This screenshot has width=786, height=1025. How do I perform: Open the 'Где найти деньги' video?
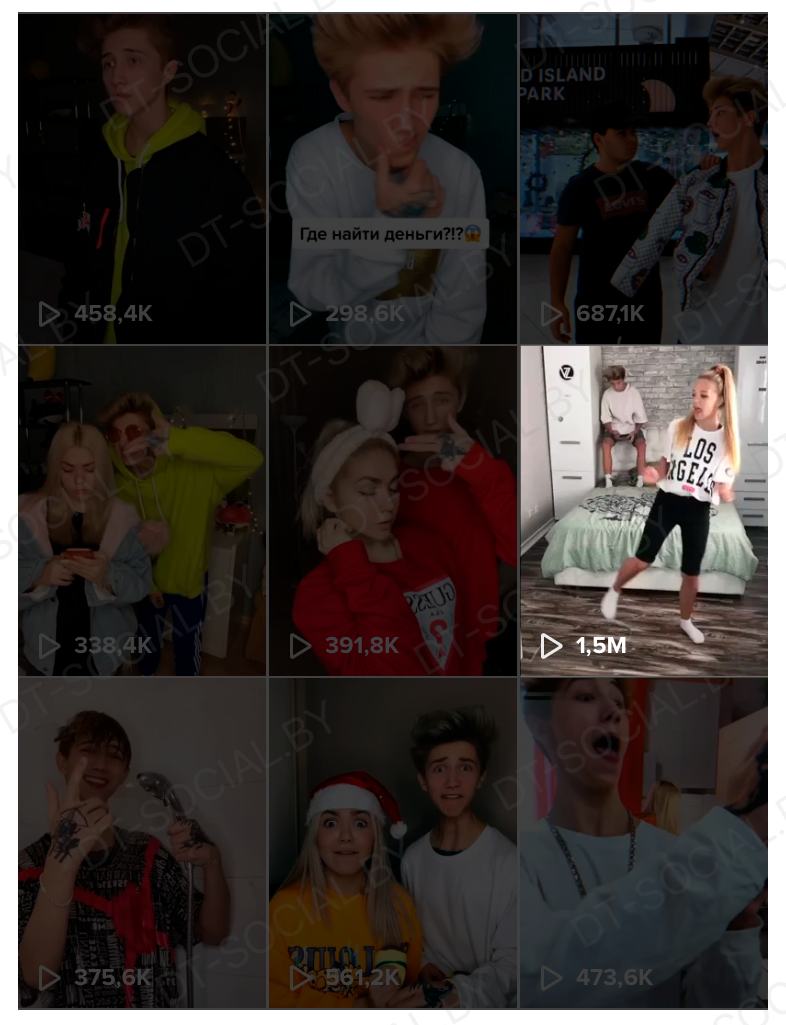[392, 178]
